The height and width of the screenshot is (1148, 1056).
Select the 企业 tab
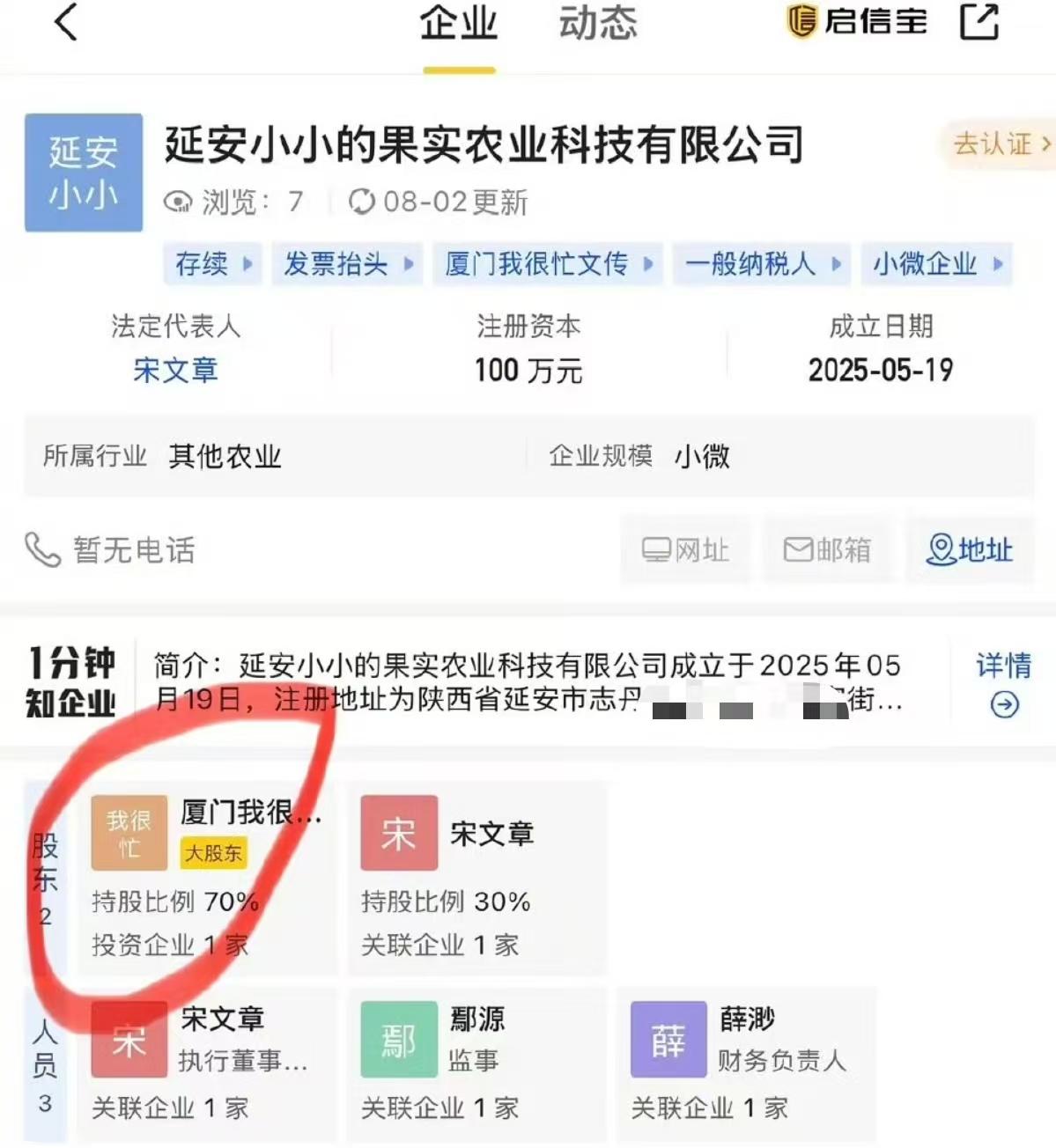click(458, 24)
